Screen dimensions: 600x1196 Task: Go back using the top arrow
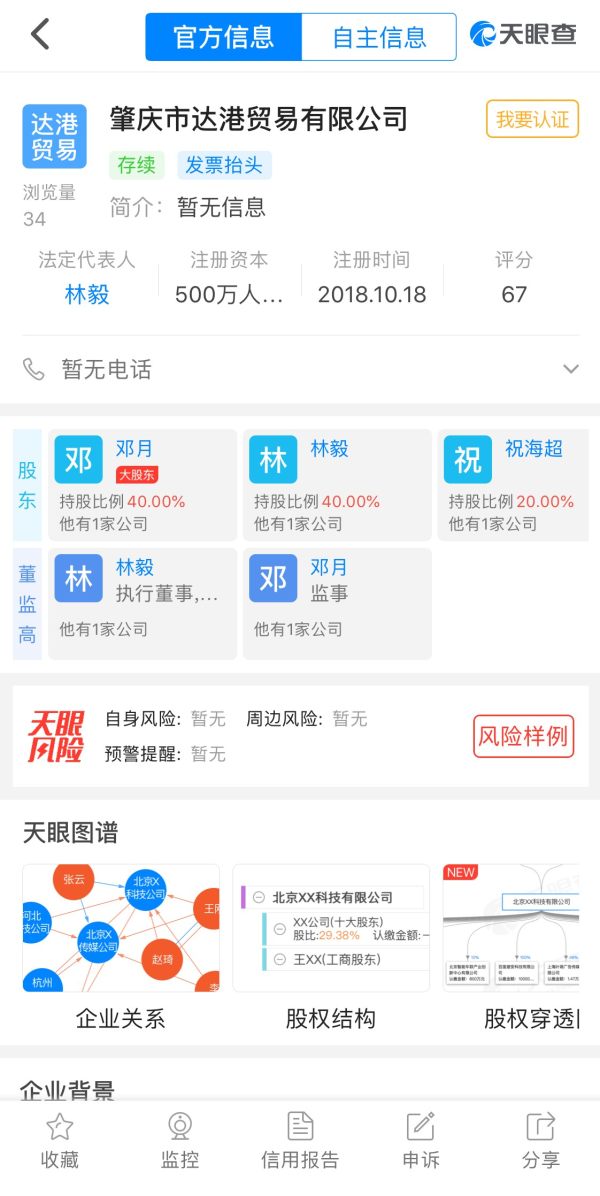(x=40, y=35)
